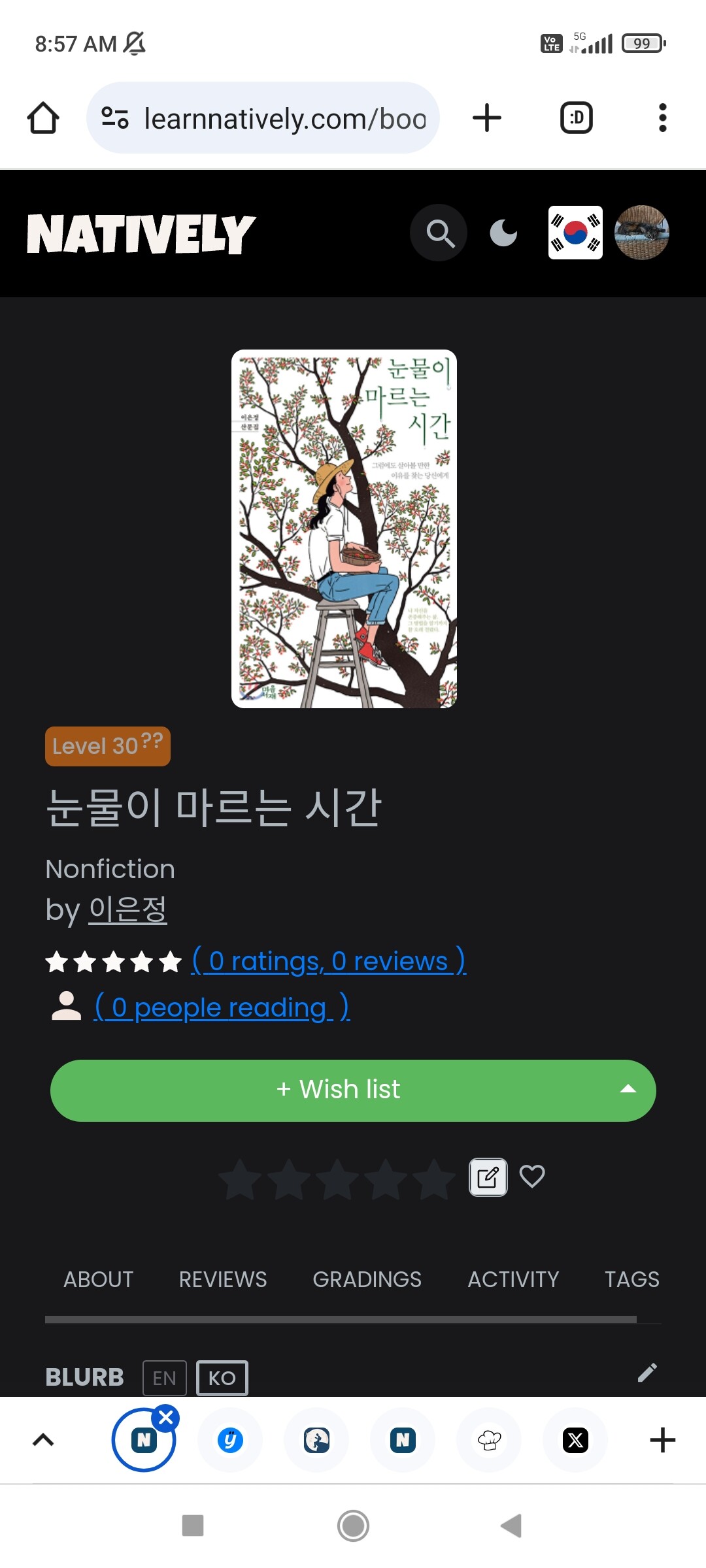Open the 0 people reading link
The height and width of the screenshot is (1568, 706).
(222, 1007)
